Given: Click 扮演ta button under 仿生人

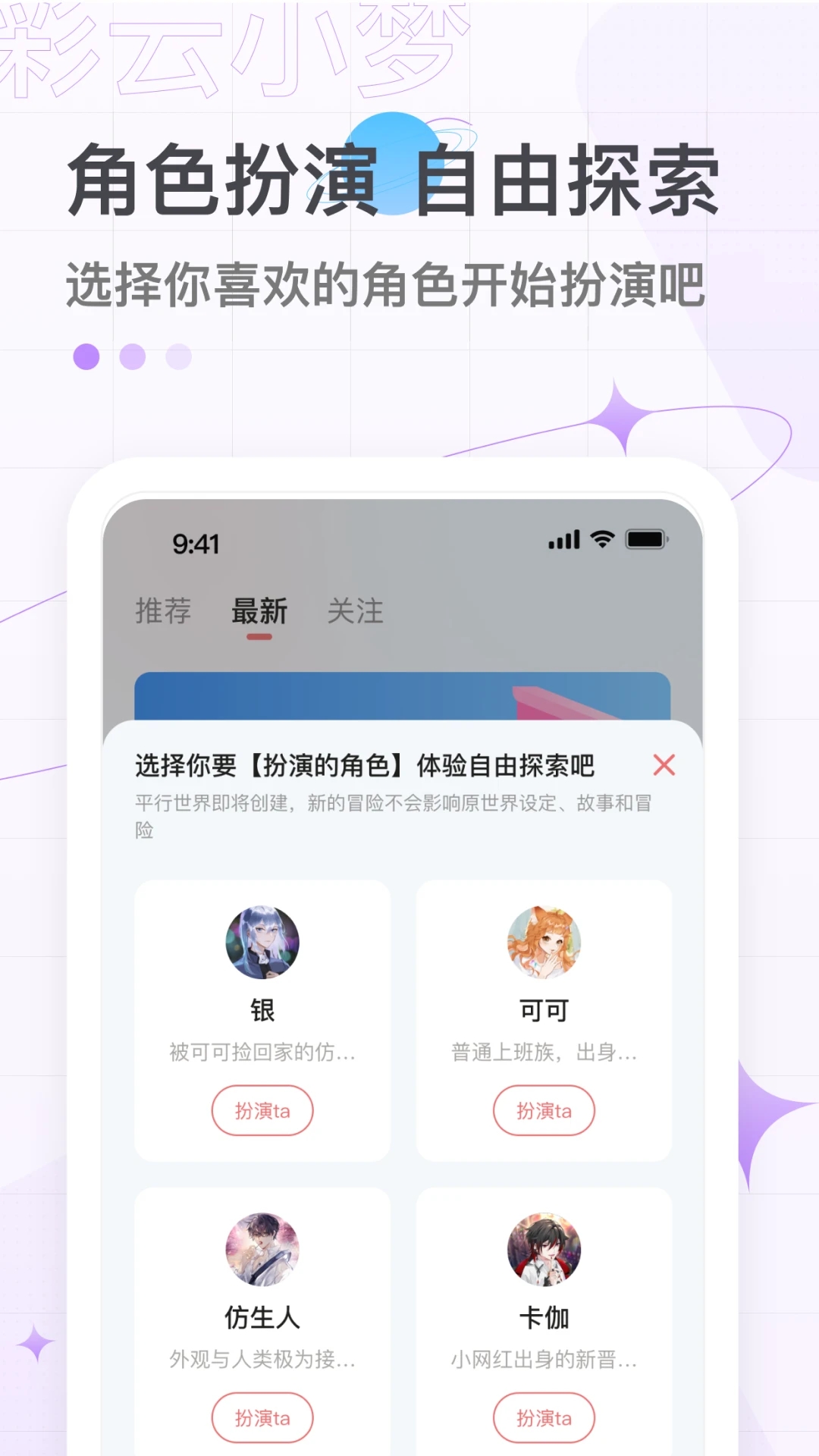Looking at the screenshot, I should (262, 1417).
